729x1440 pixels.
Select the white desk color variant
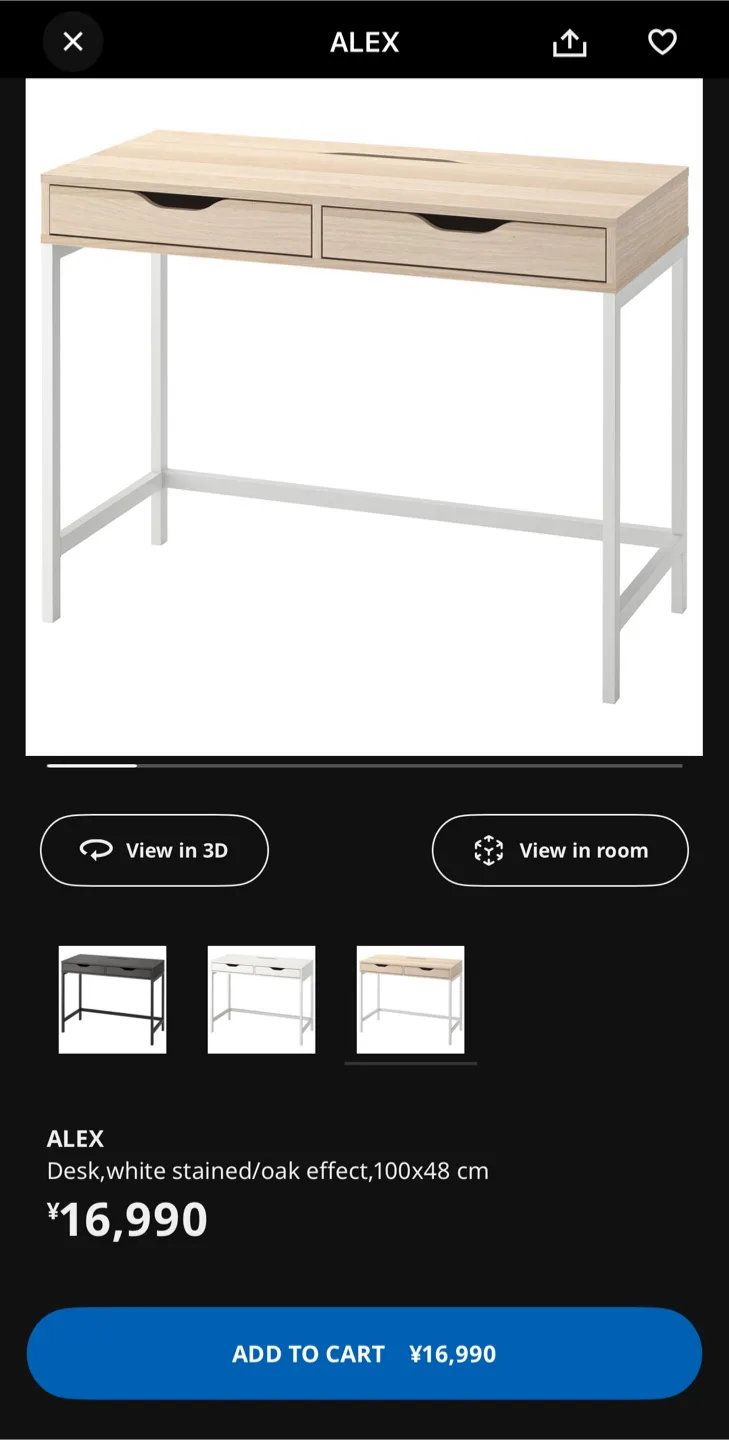point(261,999)
